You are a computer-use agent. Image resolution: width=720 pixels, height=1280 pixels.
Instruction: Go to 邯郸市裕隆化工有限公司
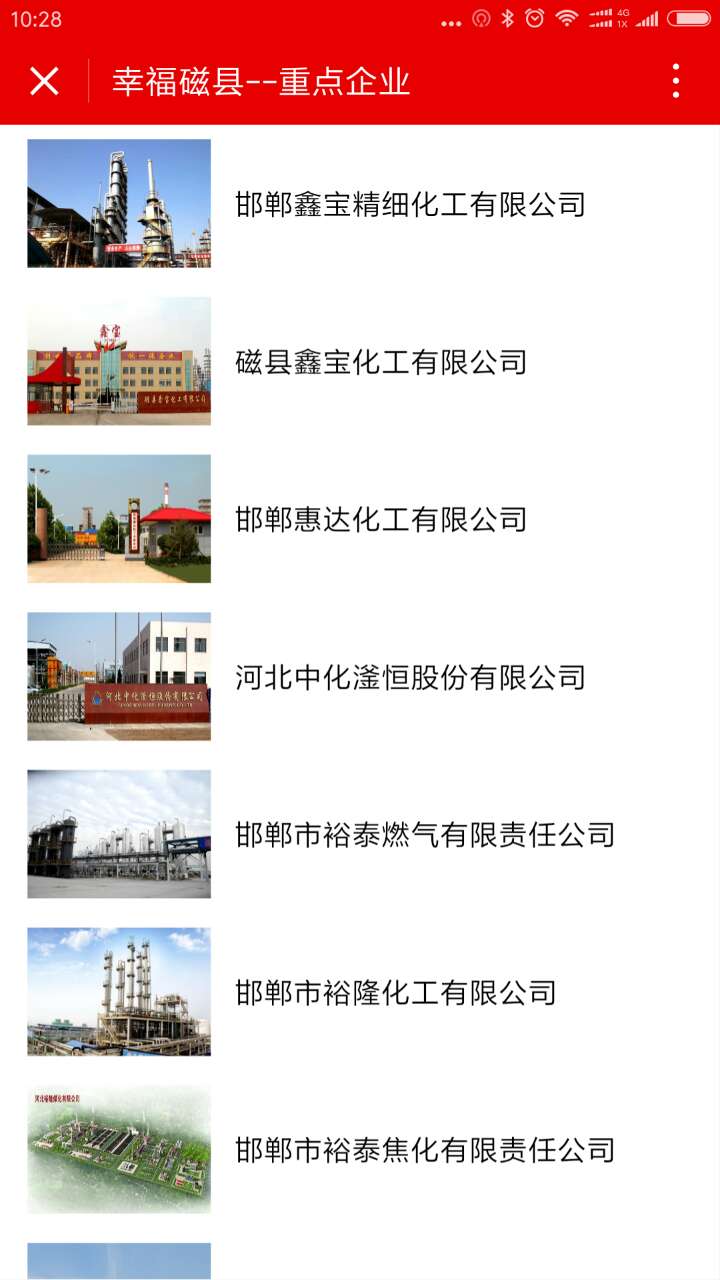pyautogui.click(x=395, y=992)
